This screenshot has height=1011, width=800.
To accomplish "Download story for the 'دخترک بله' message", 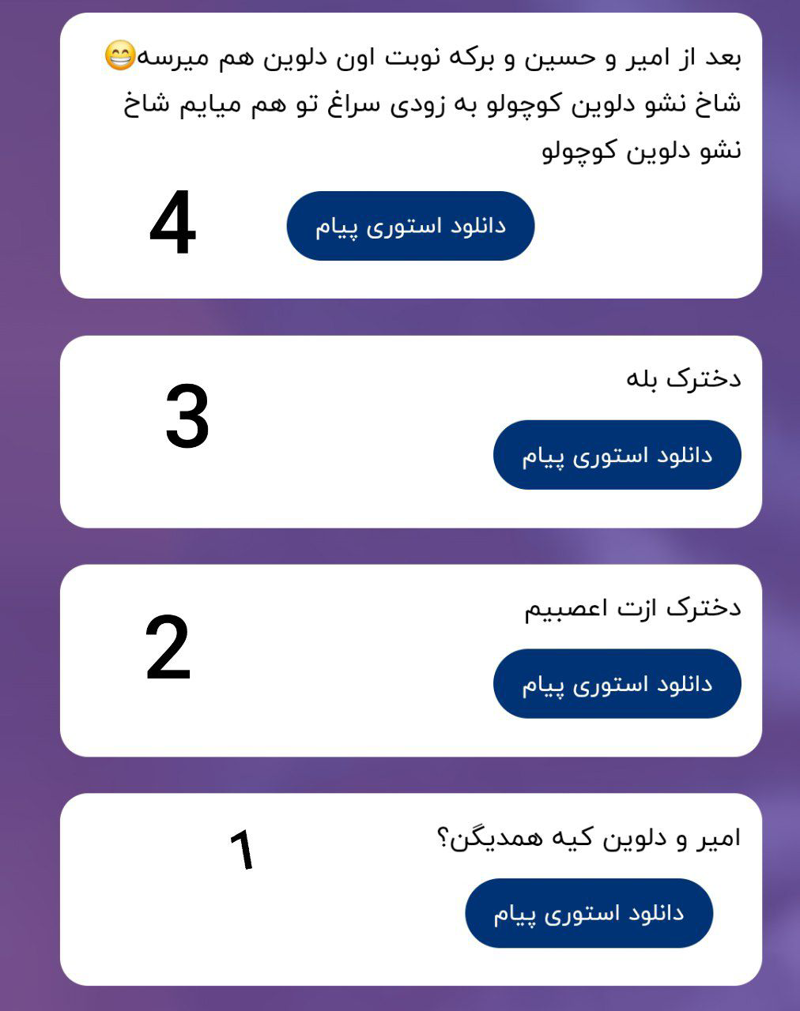I will tap(616, 455).
